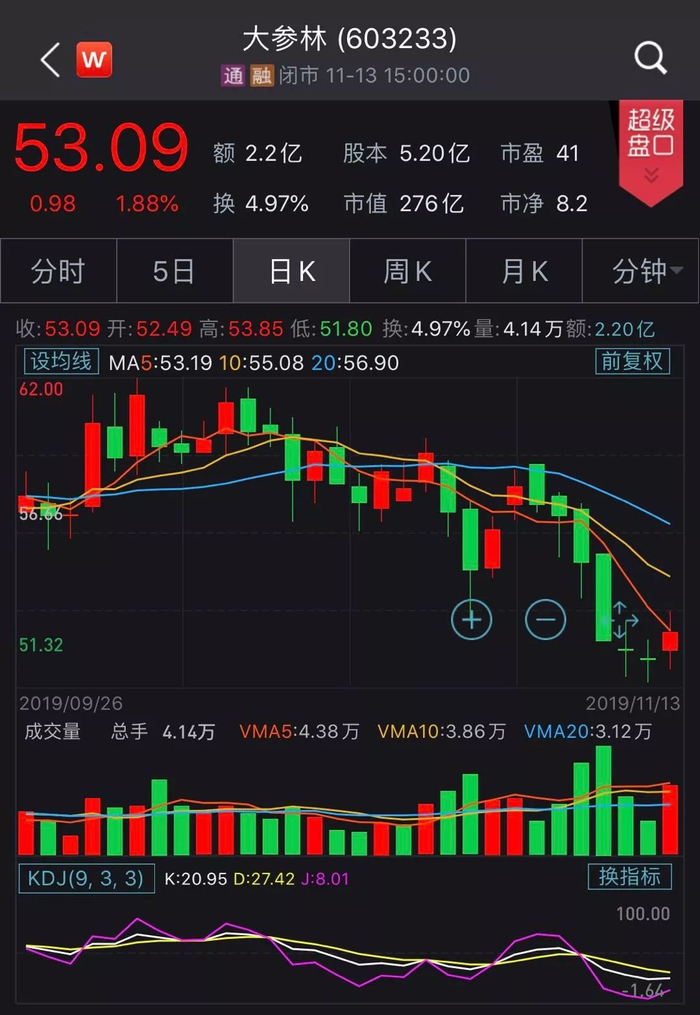The image size is (700, 1015).
Task: Zoom in the K-line chart with plus
Action: (472, 619)
